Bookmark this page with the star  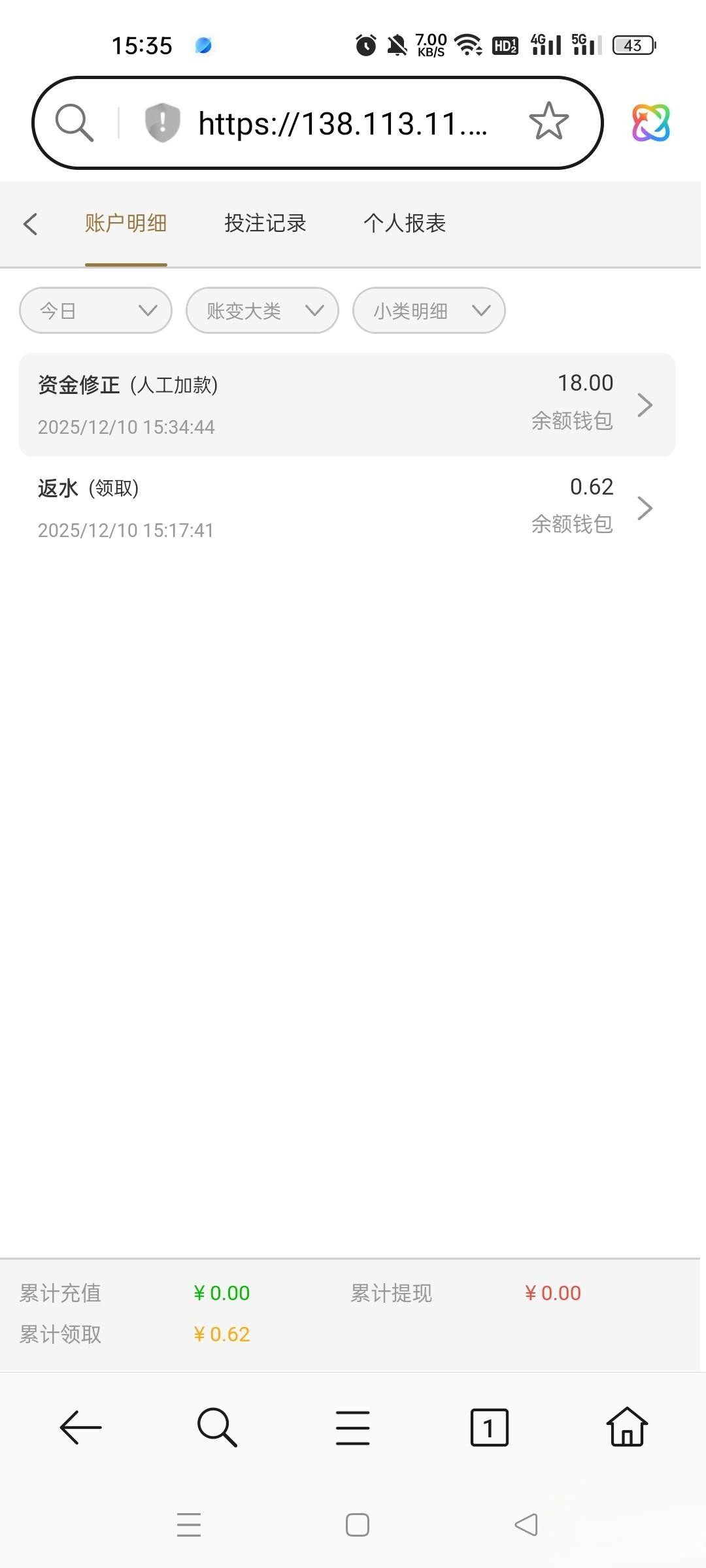tap(548, 122)
